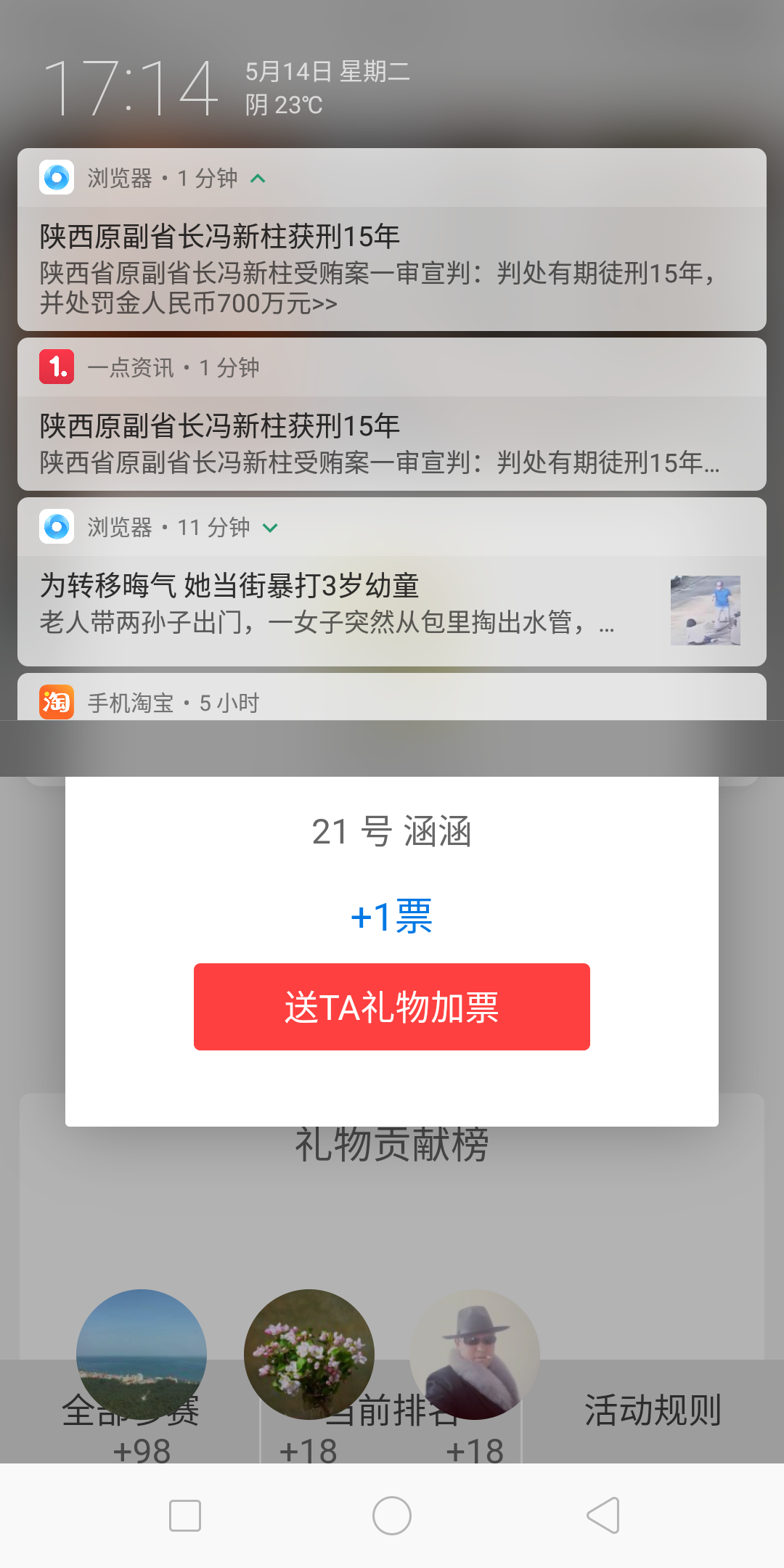This screenshot has width=784, height=1568.
Task: Tap 送TA礼物加票 button
Action: [392, 1007]
